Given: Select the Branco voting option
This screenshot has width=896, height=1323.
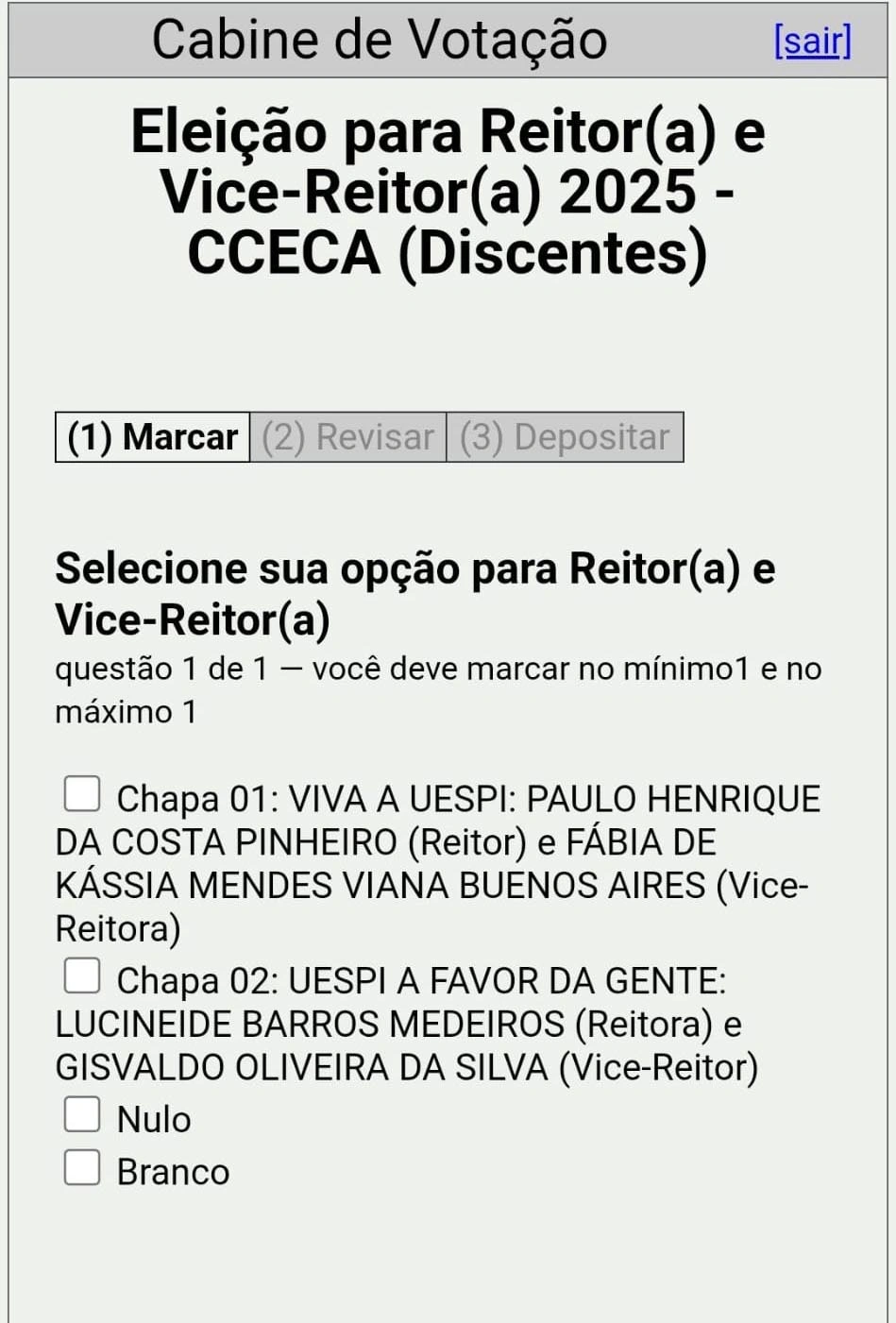Looking at the screenshot, I should click(x=82, y=1167).
